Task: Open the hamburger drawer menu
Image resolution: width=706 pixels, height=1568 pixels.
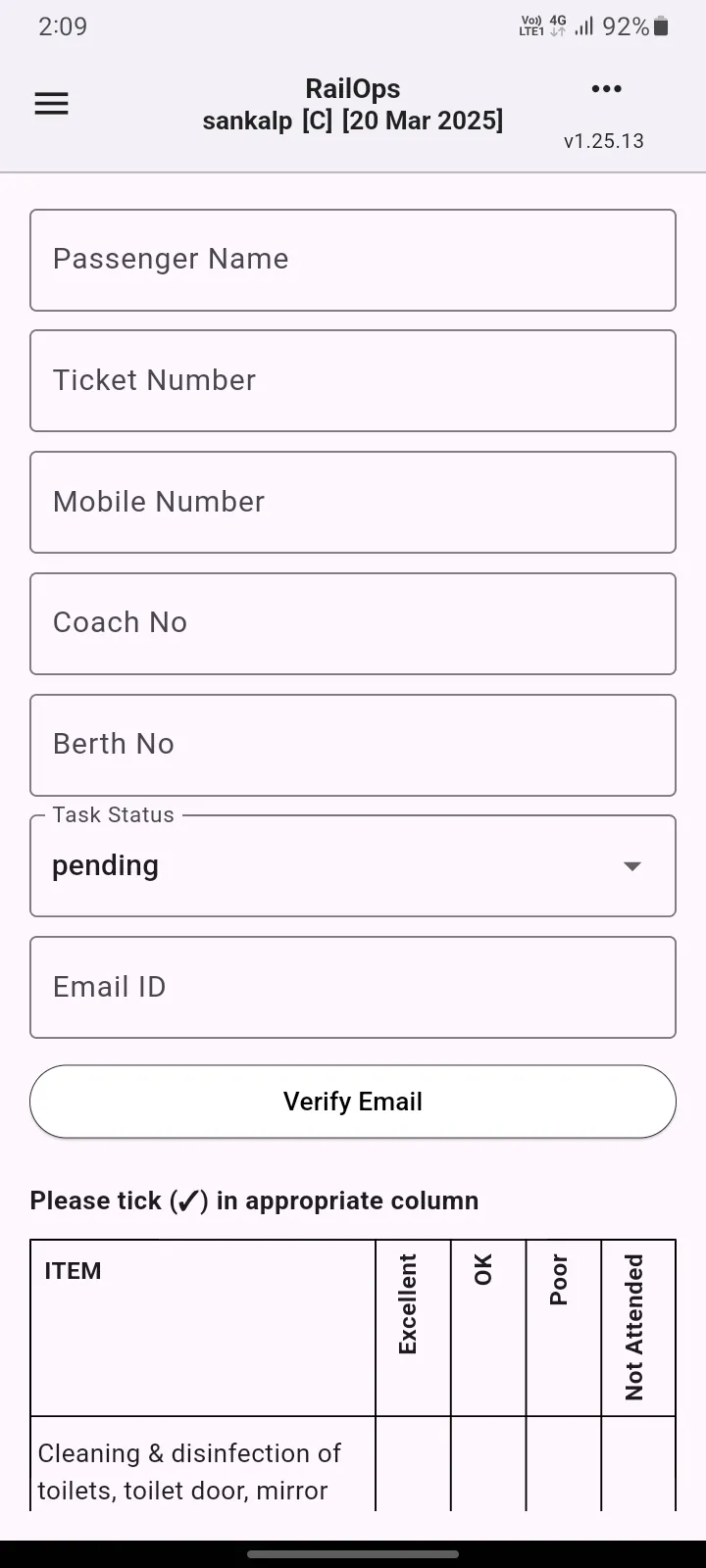Action: [x=51, y=104]
